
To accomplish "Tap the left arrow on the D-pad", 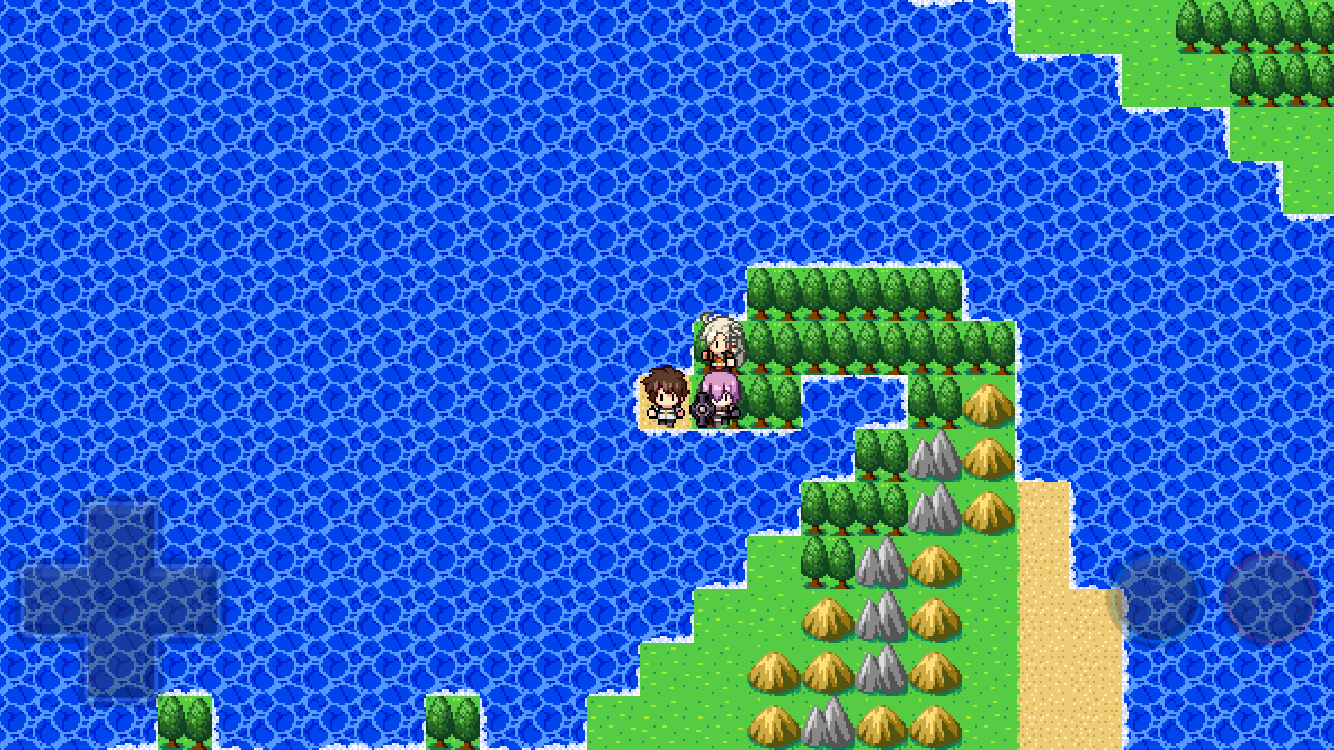I will [52, 600].
